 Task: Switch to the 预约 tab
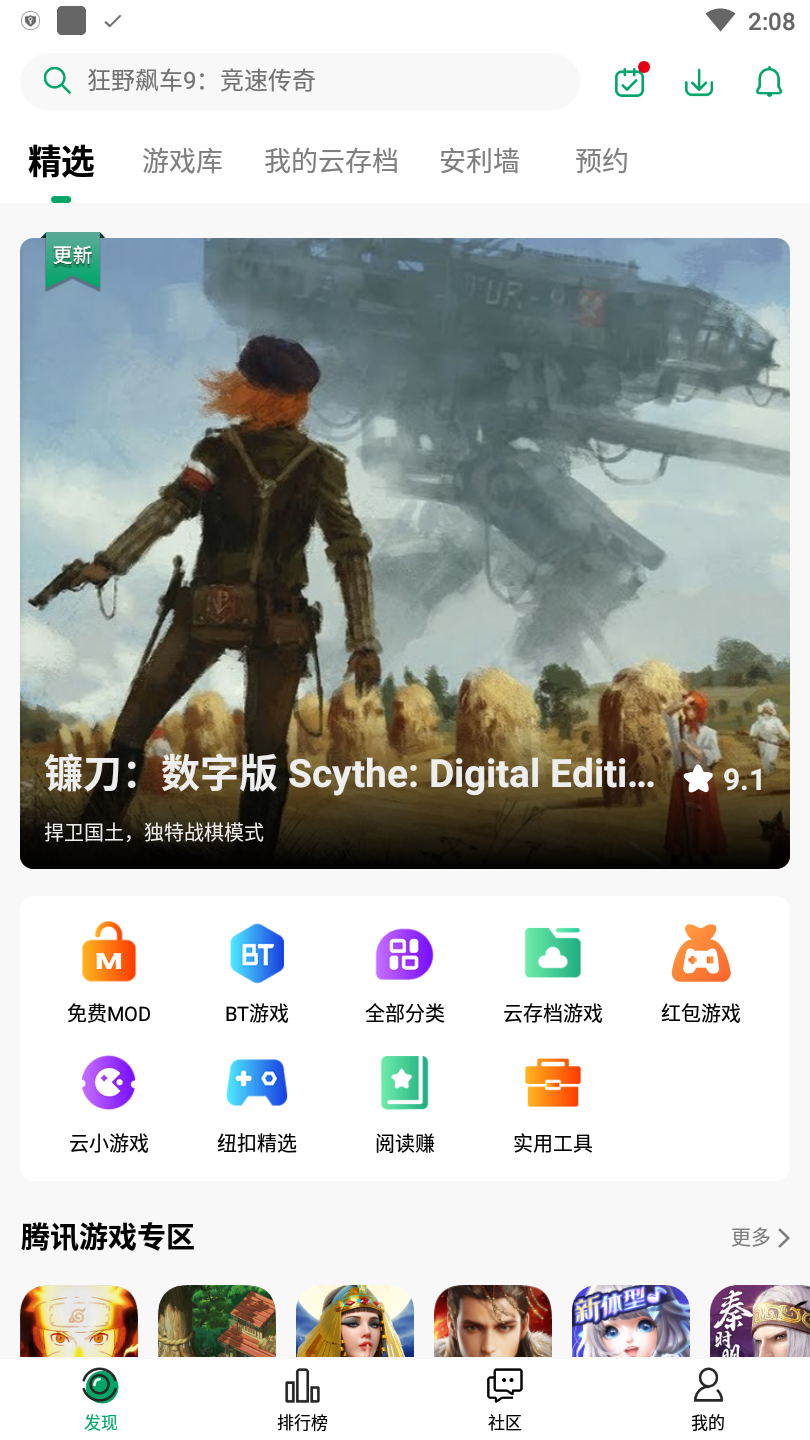pyautogui.click(x=600, y=161)
